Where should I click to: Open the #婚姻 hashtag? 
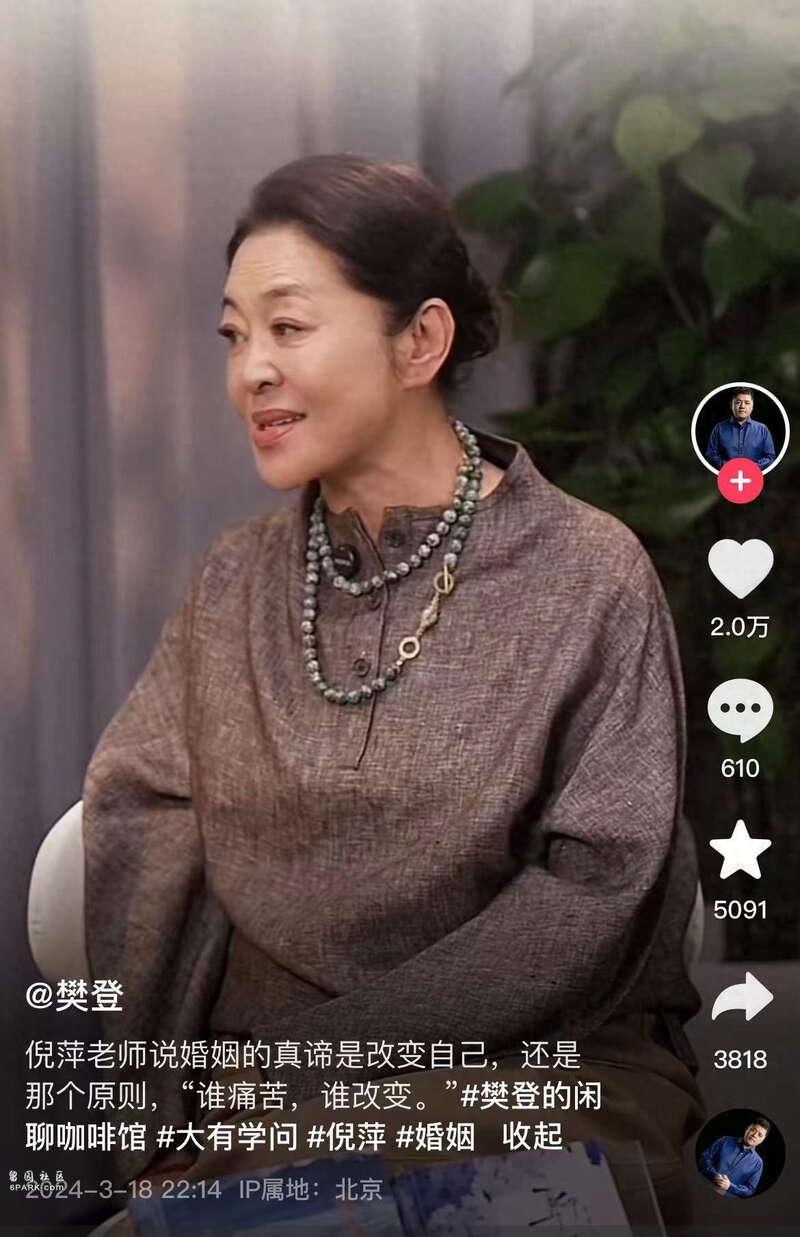point(435,1137)
